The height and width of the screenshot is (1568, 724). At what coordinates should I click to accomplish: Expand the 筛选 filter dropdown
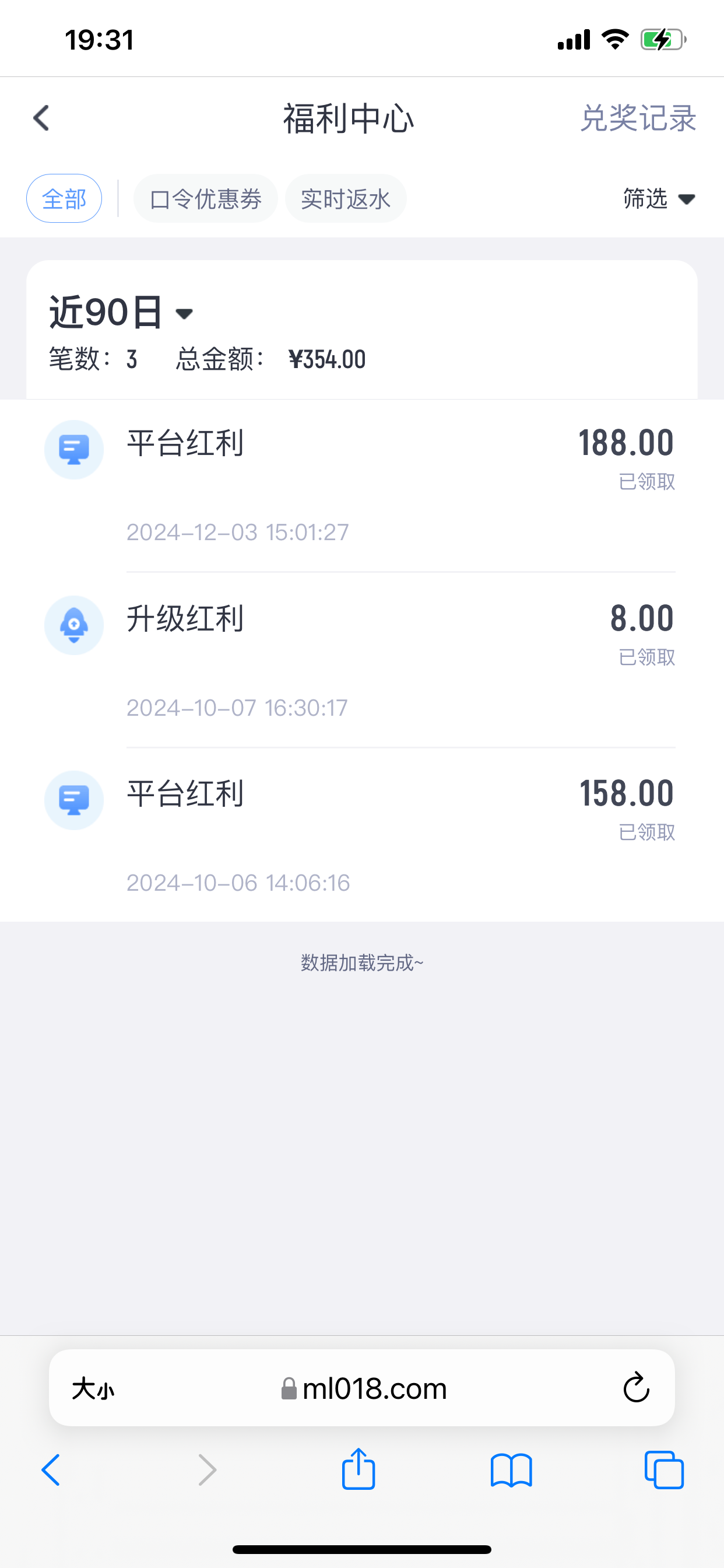658,199
